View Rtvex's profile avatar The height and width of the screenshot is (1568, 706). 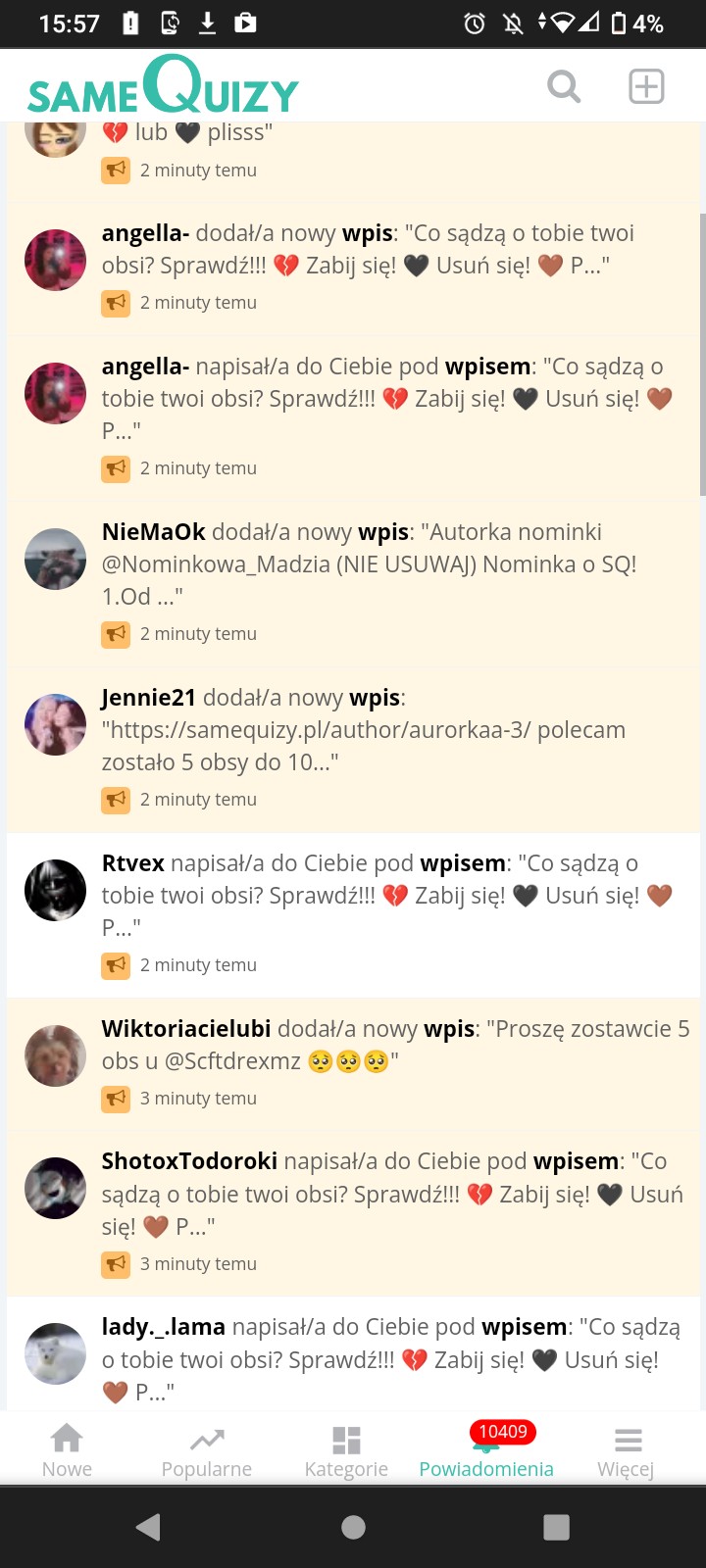click(55, 890)
